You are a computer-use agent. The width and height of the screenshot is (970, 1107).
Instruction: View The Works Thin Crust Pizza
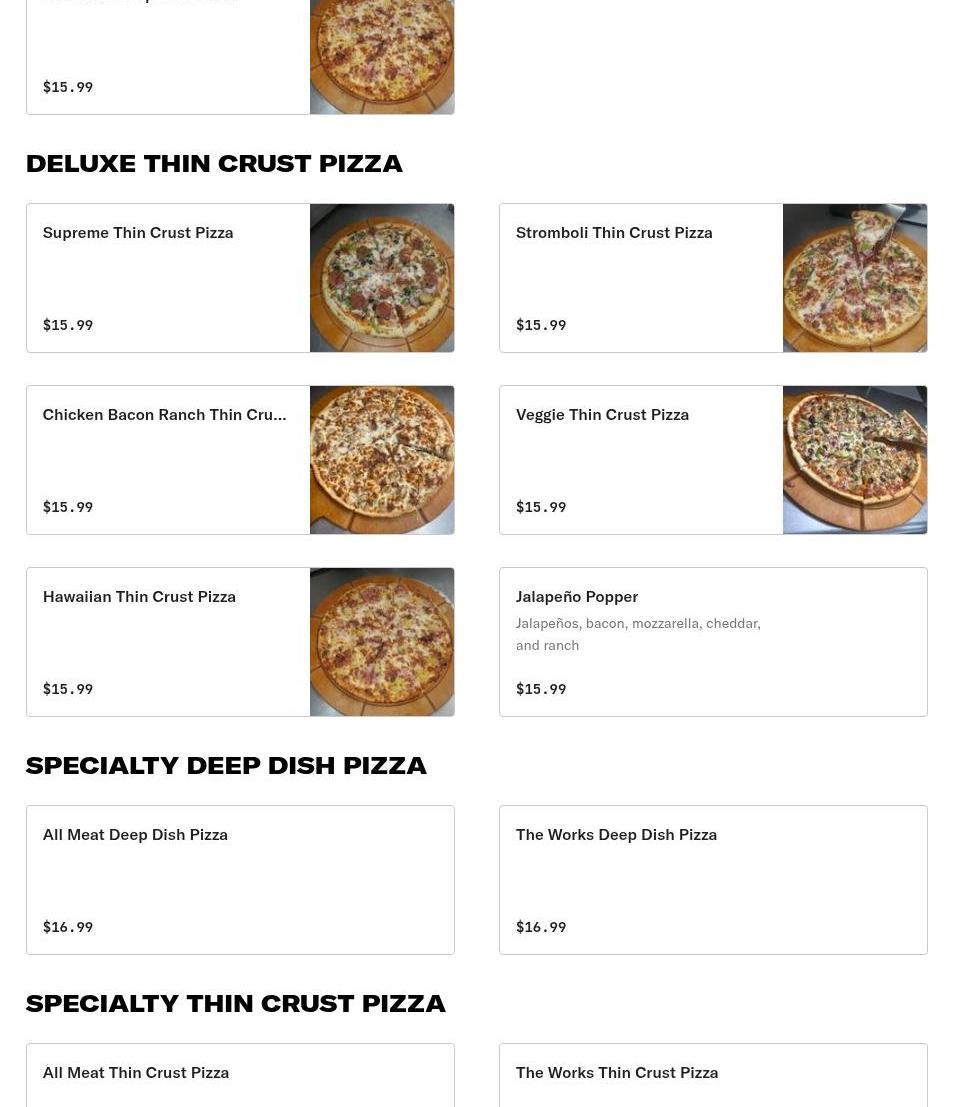coord(713,1076)
